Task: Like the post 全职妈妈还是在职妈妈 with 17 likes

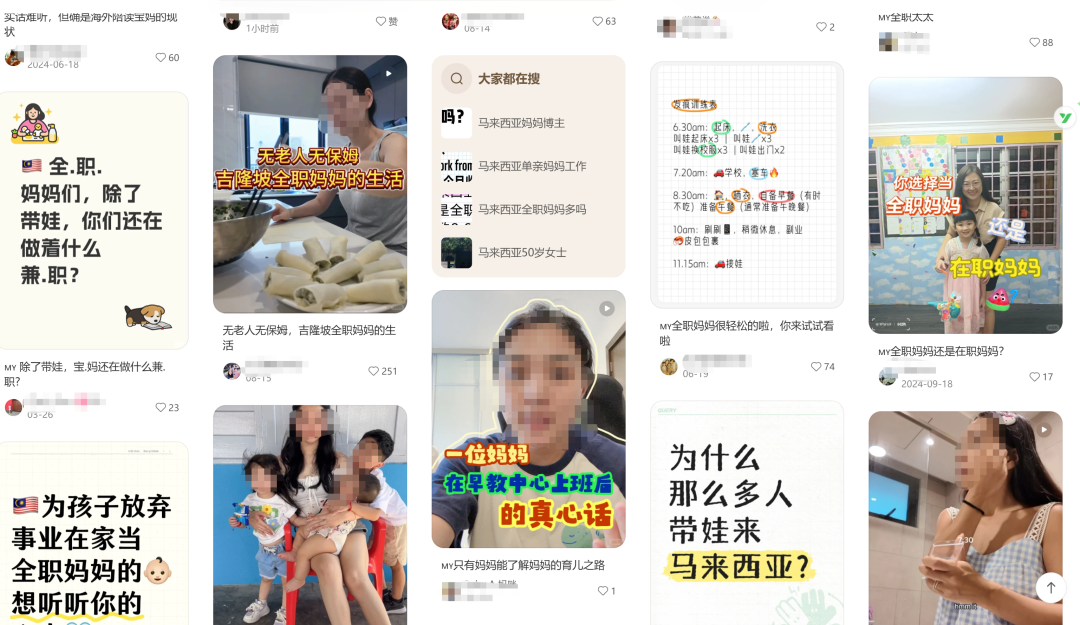Action: coord(1035,377)
